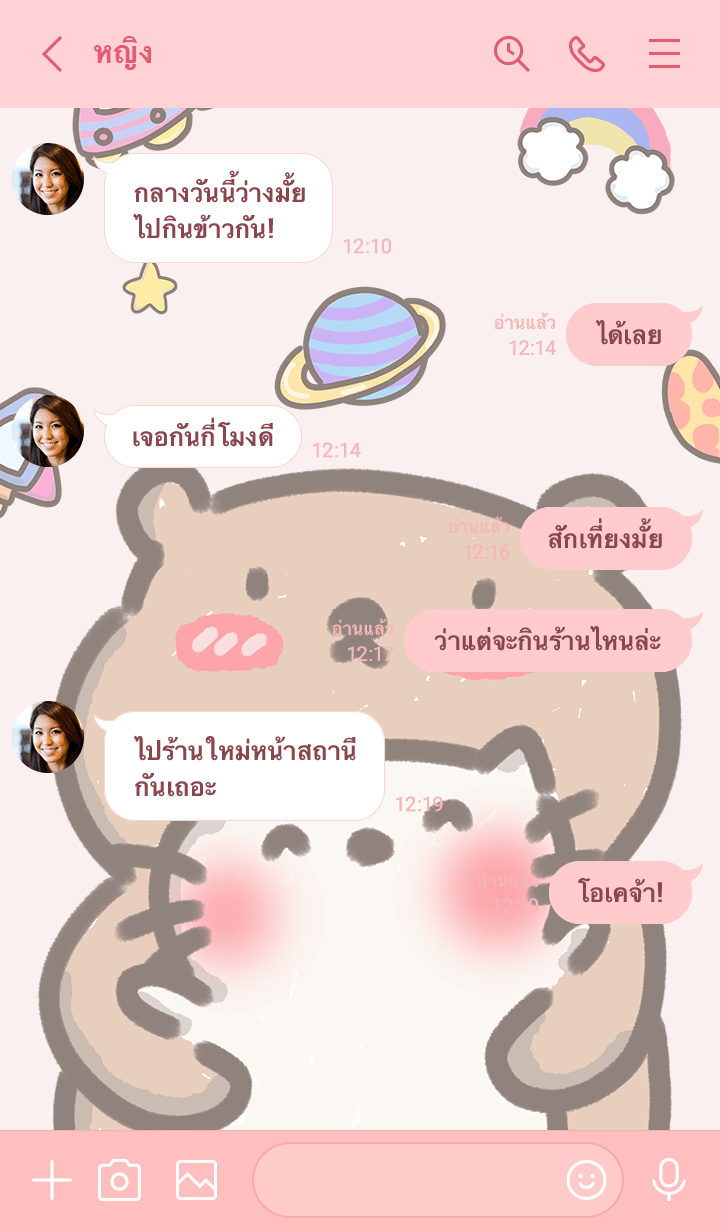720x1232 pixels.
Task: Search the chat history
Action: 511,54
